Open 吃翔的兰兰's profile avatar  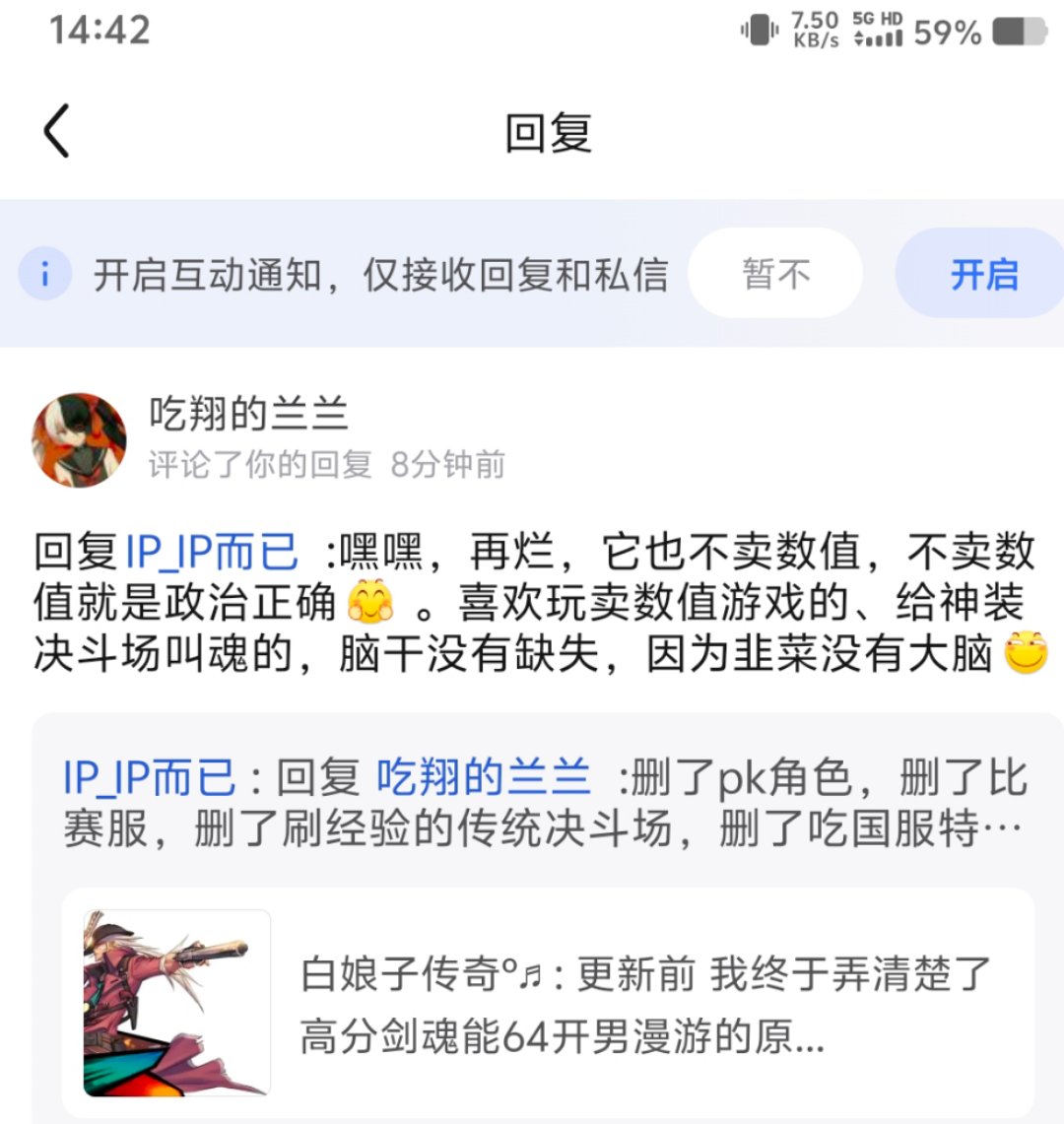(80, 440)
